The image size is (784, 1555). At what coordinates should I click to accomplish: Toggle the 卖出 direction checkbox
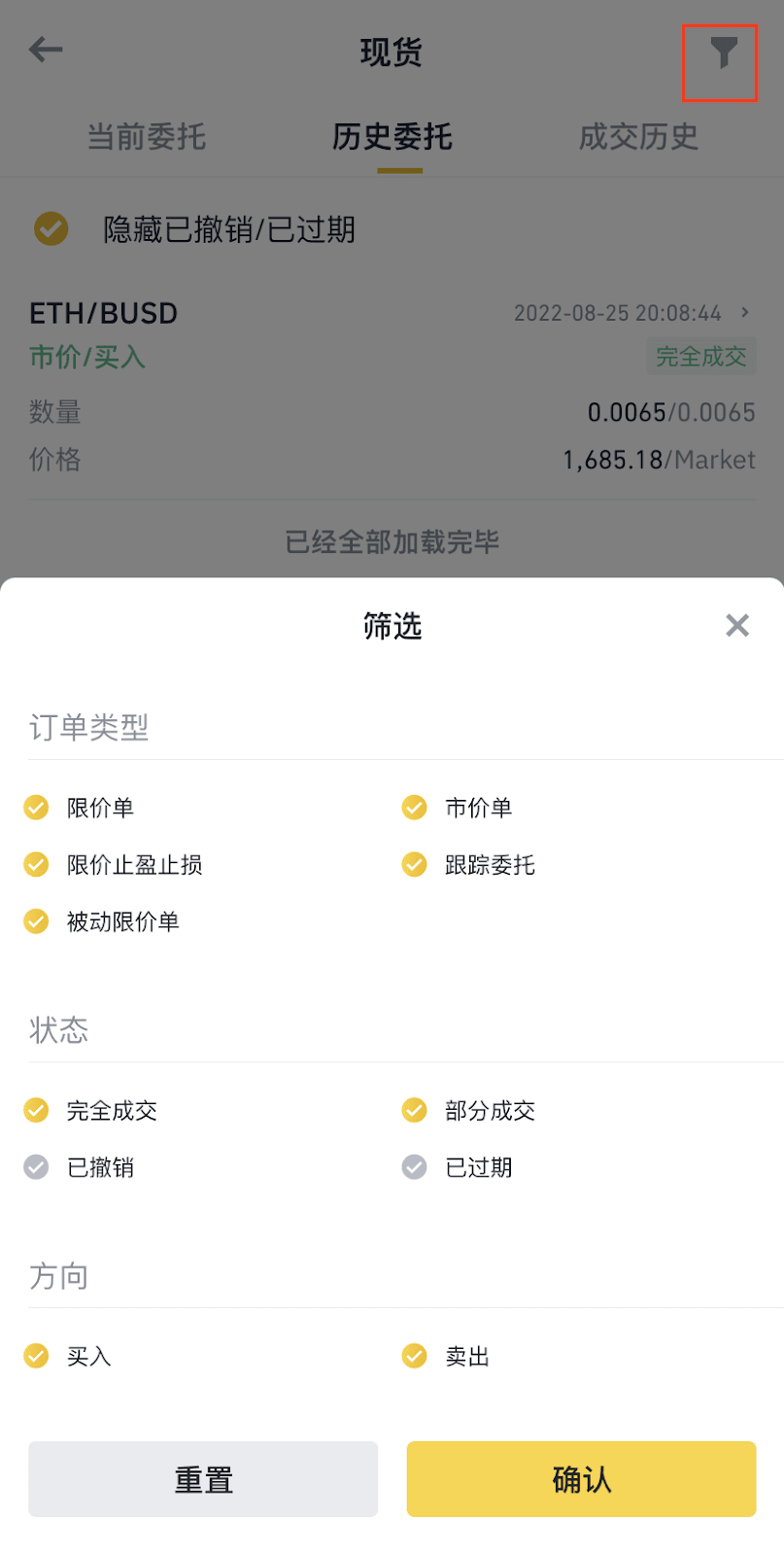[414, 1356]
